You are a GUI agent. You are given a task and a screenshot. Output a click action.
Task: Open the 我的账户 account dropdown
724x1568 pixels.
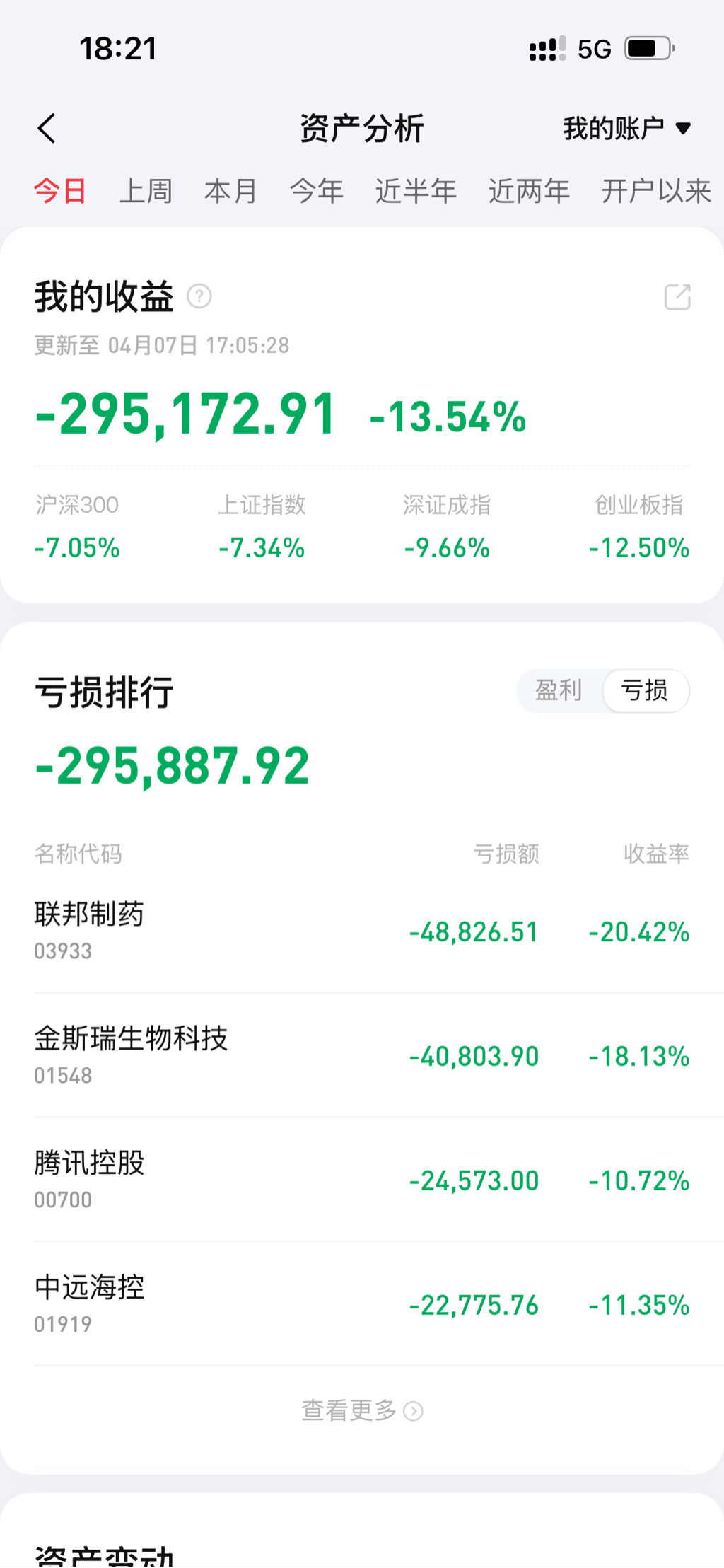pyautogui.click(x=626, y=129)
